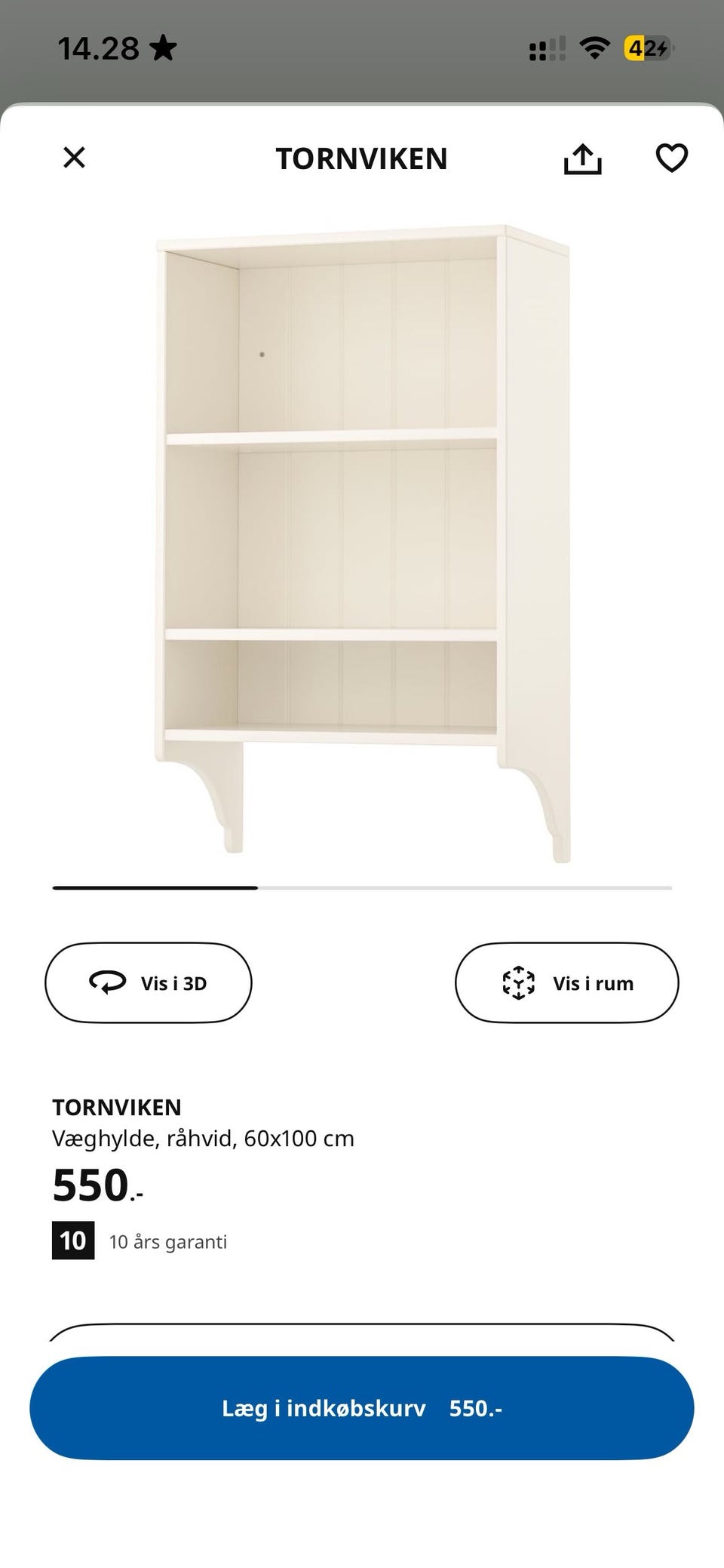This screenshot has width=724, height=1568.
Task: Tap the star icon next to clock
Action: [x=163, y=48]
